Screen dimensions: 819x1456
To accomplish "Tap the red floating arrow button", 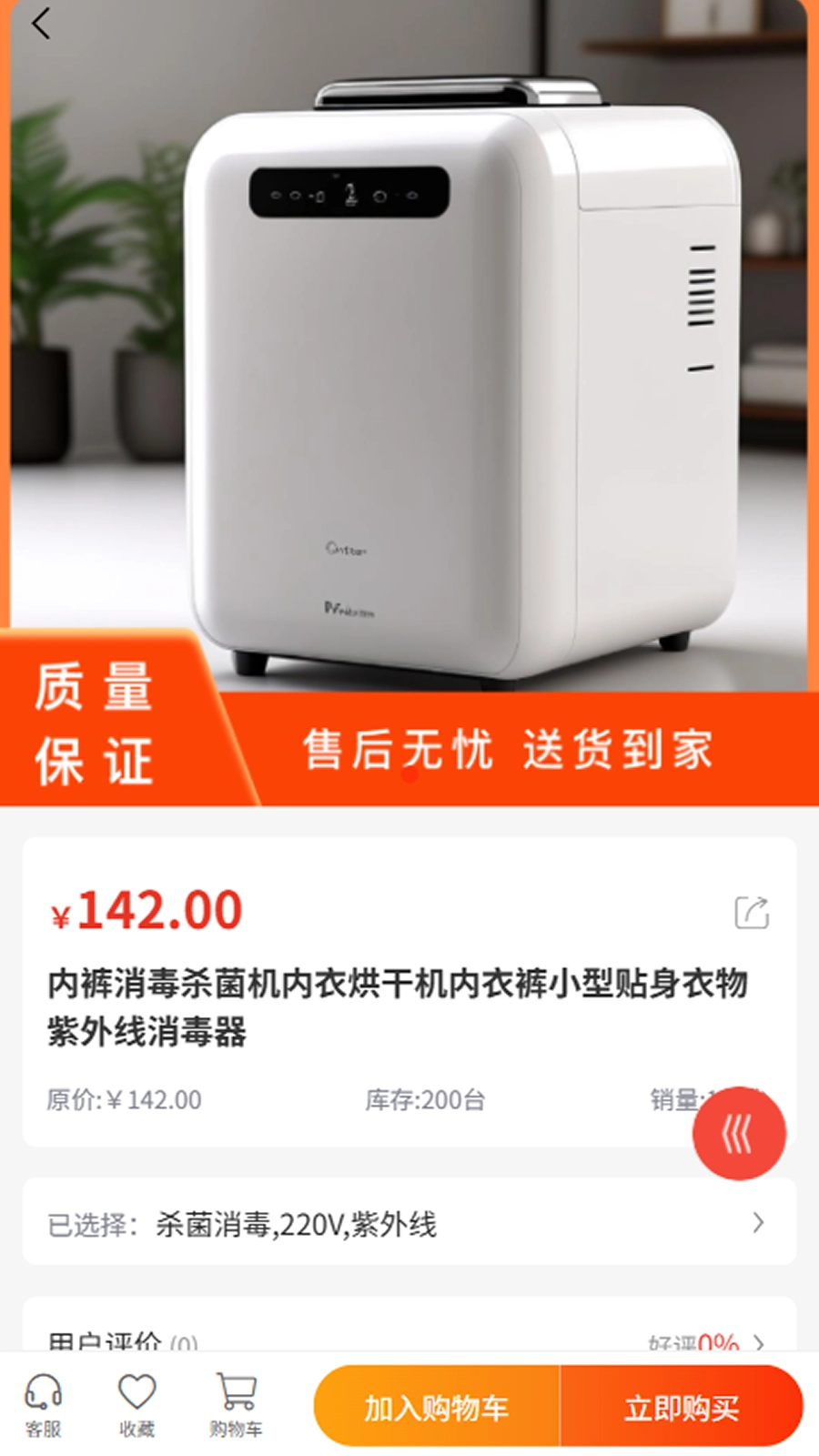I will (738, 1134).
